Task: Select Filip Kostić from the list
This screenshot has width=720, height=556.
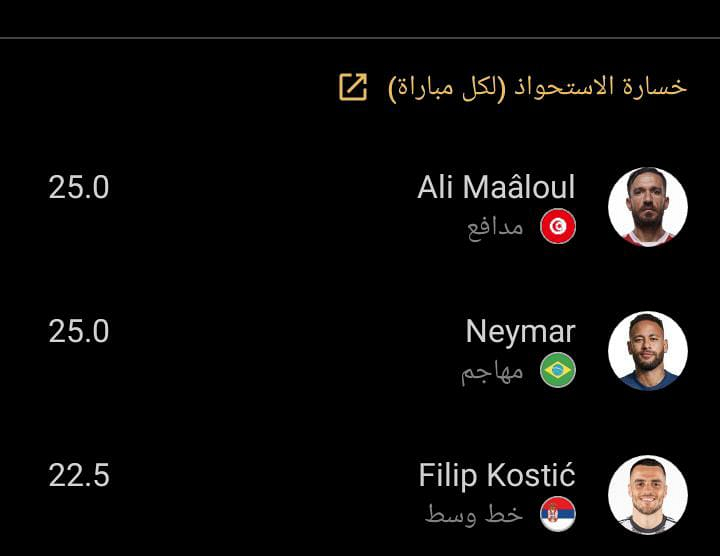Action: (497, 476)
